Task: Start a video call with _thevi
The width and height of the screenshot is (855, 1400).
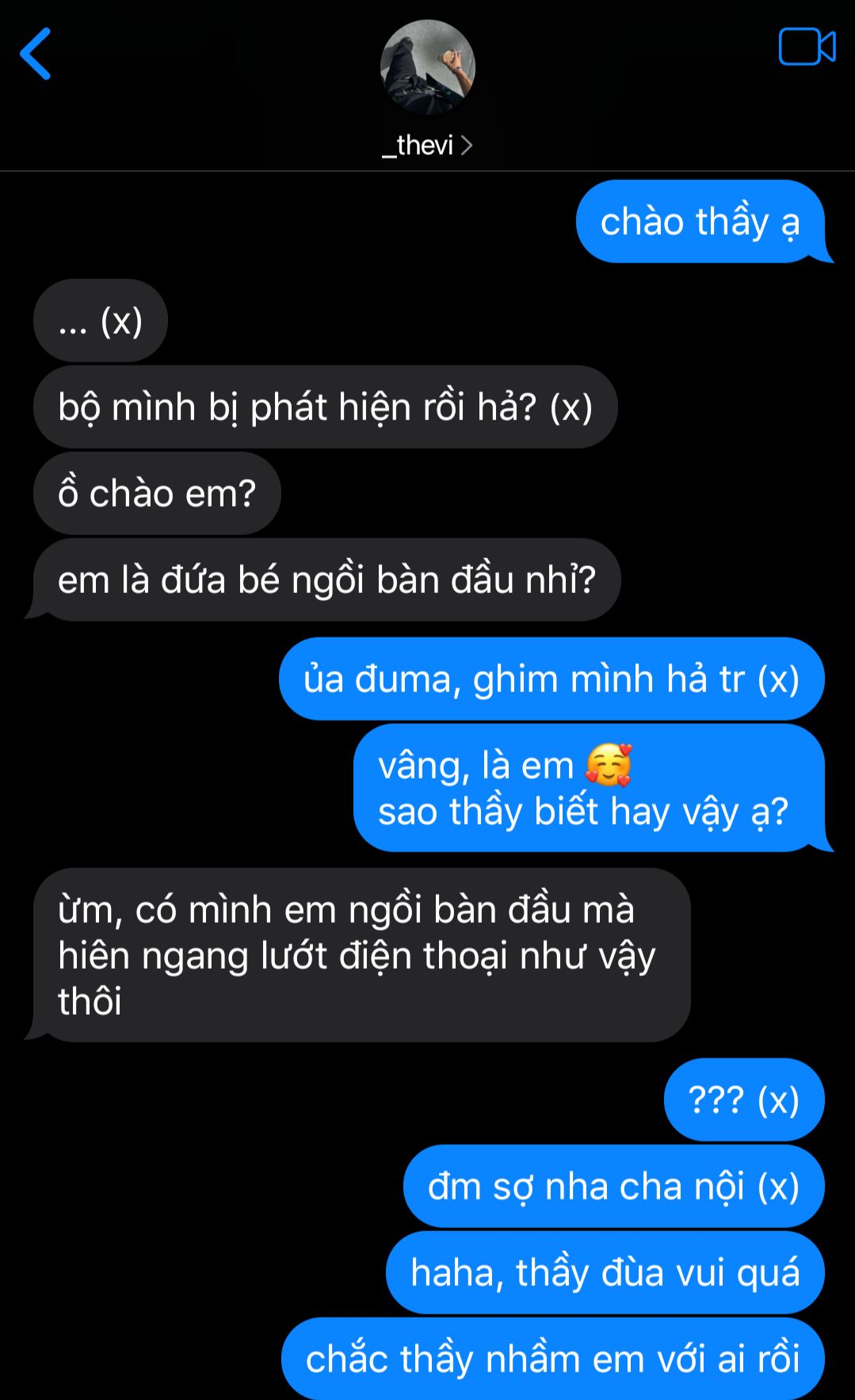Action: 806,48
